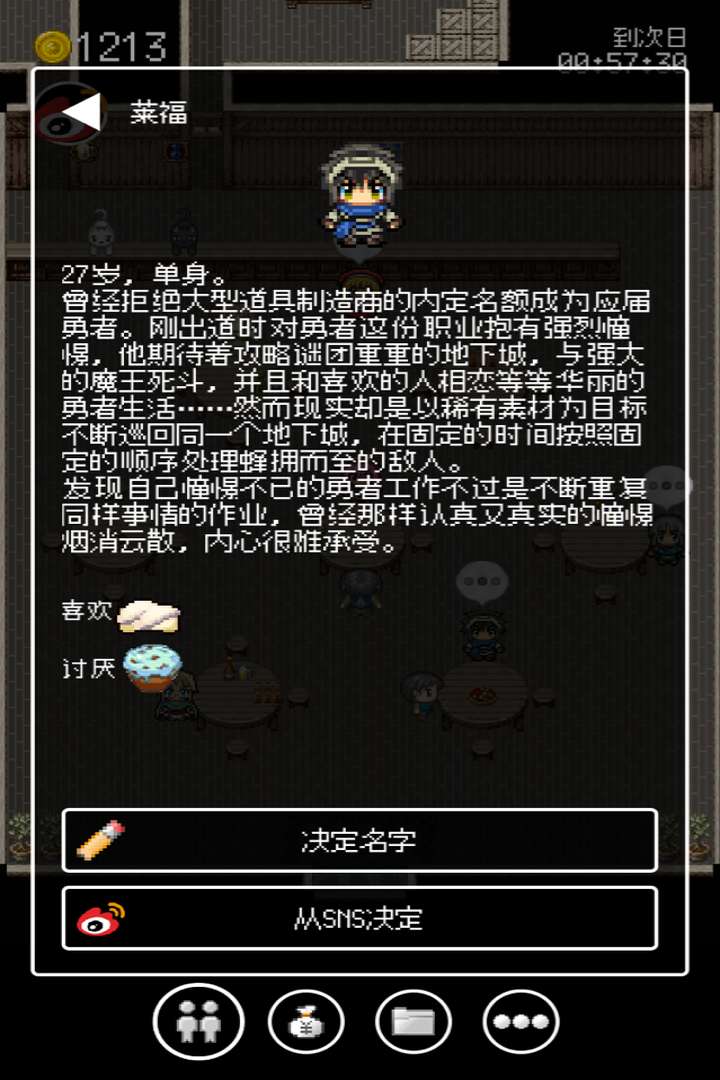Open the folder menu icon
Screen dimensions: 720x1080
(x=413, y=1022)
